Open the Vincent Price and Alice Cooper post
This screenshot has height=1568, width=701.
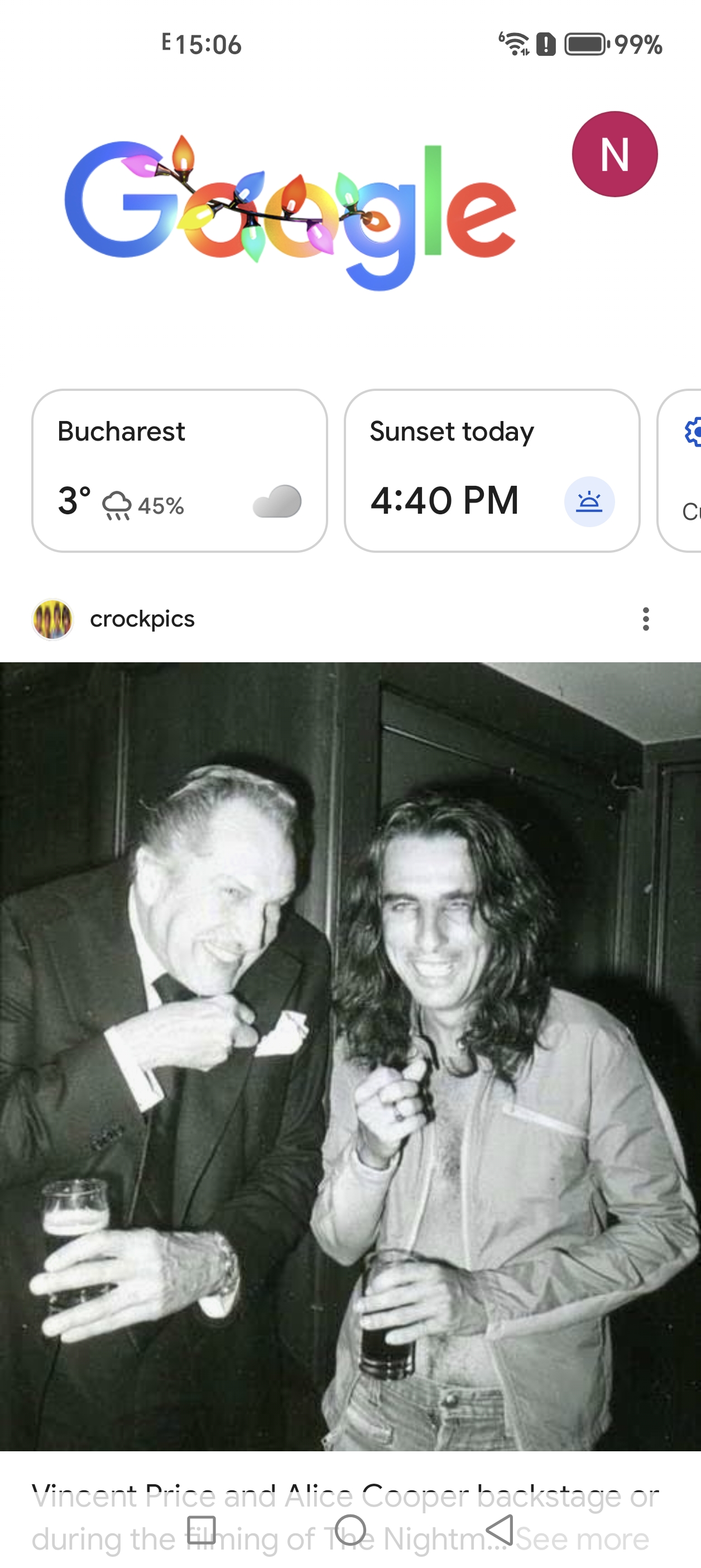[x=350, y=1056]
